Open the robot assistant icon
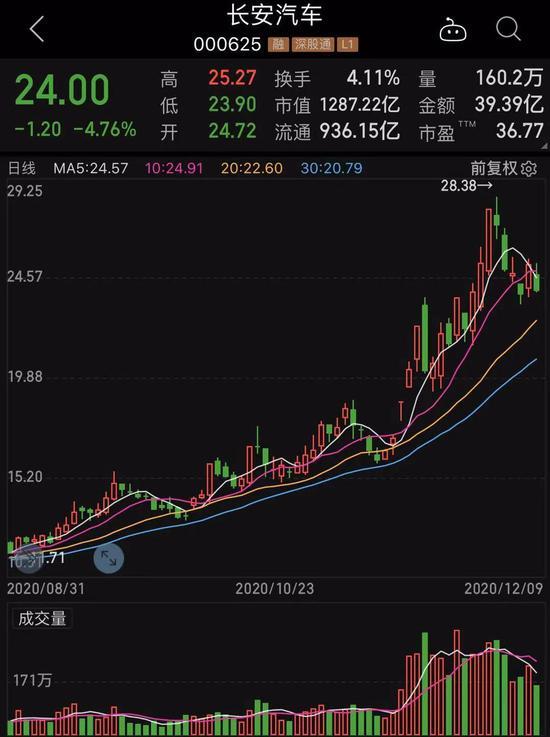 (453, 30)
